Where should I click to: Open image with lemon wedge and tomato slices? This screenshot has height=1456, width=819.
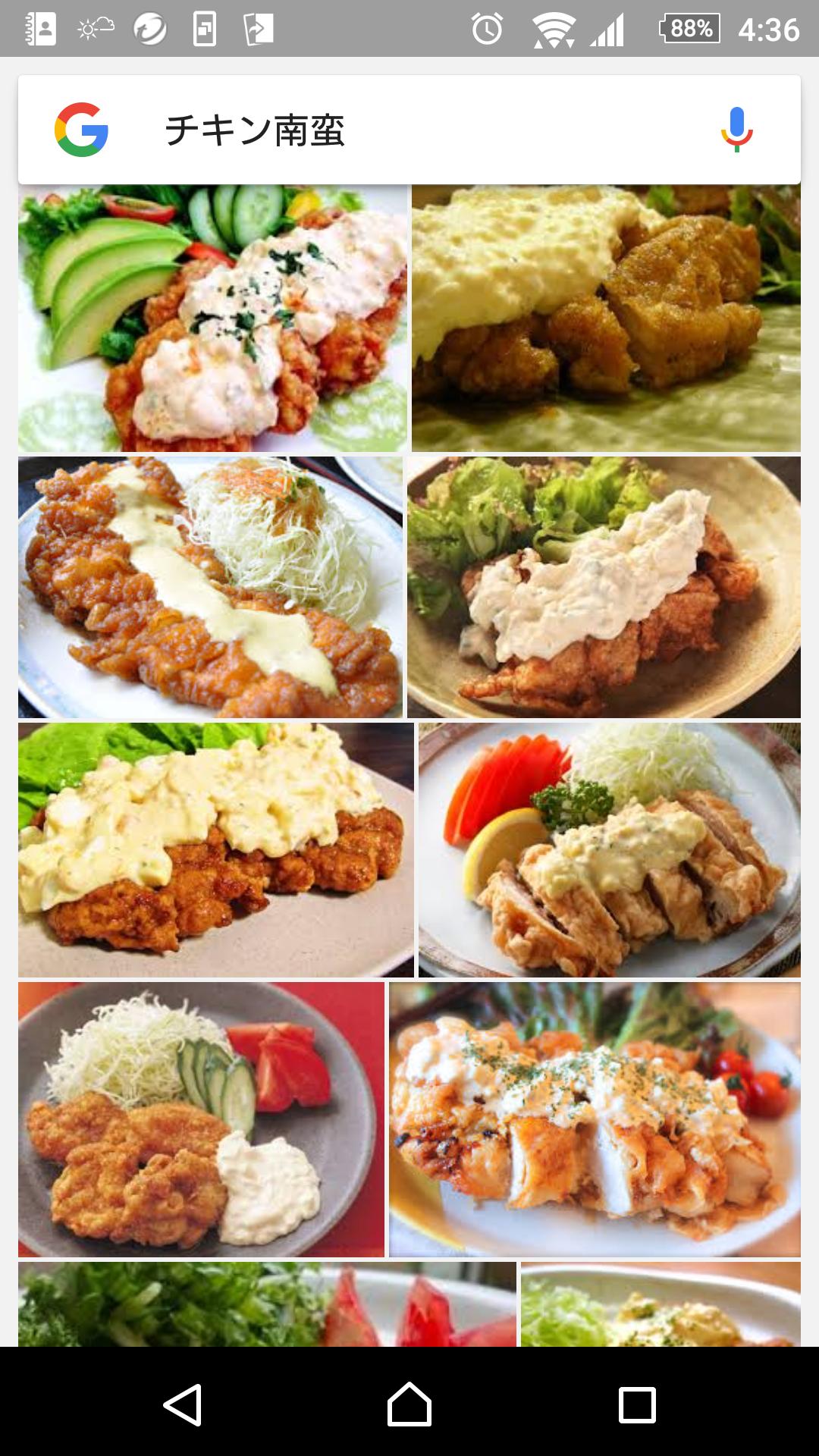click(609, 849)
